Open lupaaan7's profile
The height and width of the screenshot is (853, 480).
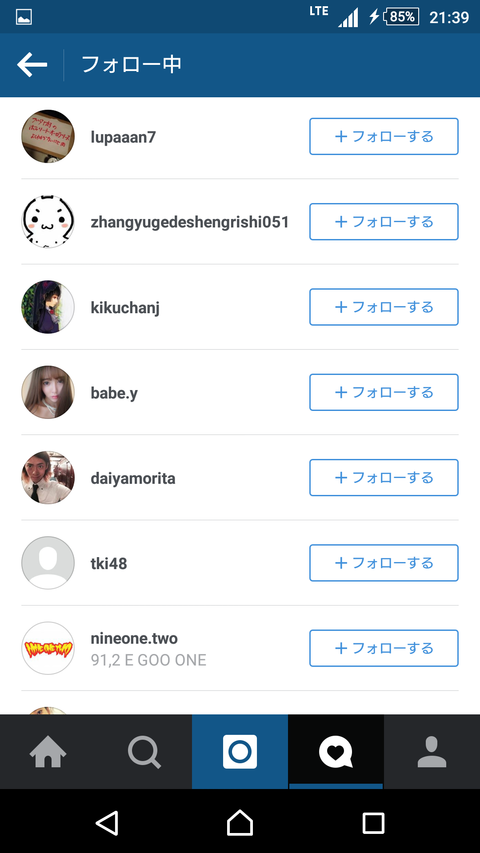tap(123, 137)
